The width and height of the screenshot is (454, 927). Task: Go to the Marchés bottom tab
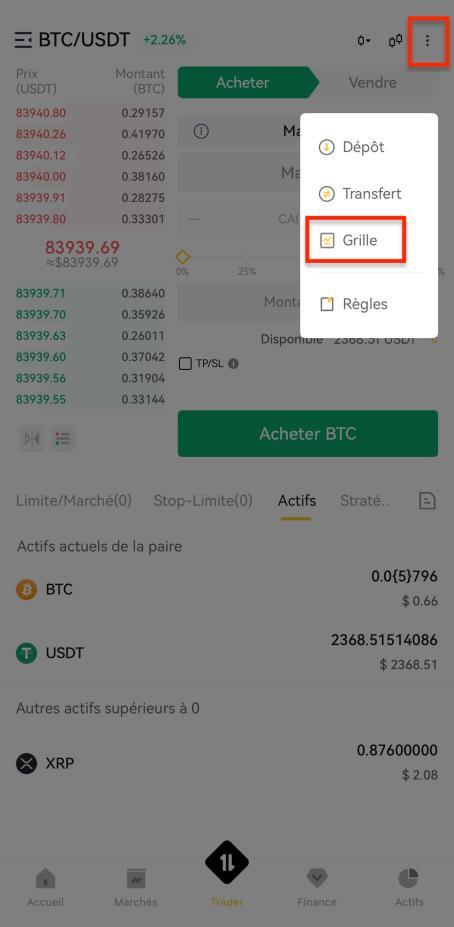coord(136,887)
